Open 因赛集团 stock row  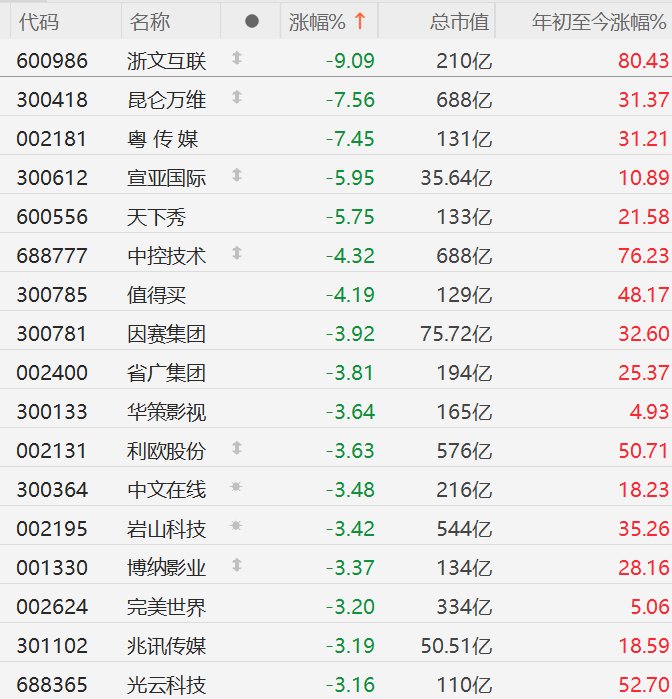[167, 334]
